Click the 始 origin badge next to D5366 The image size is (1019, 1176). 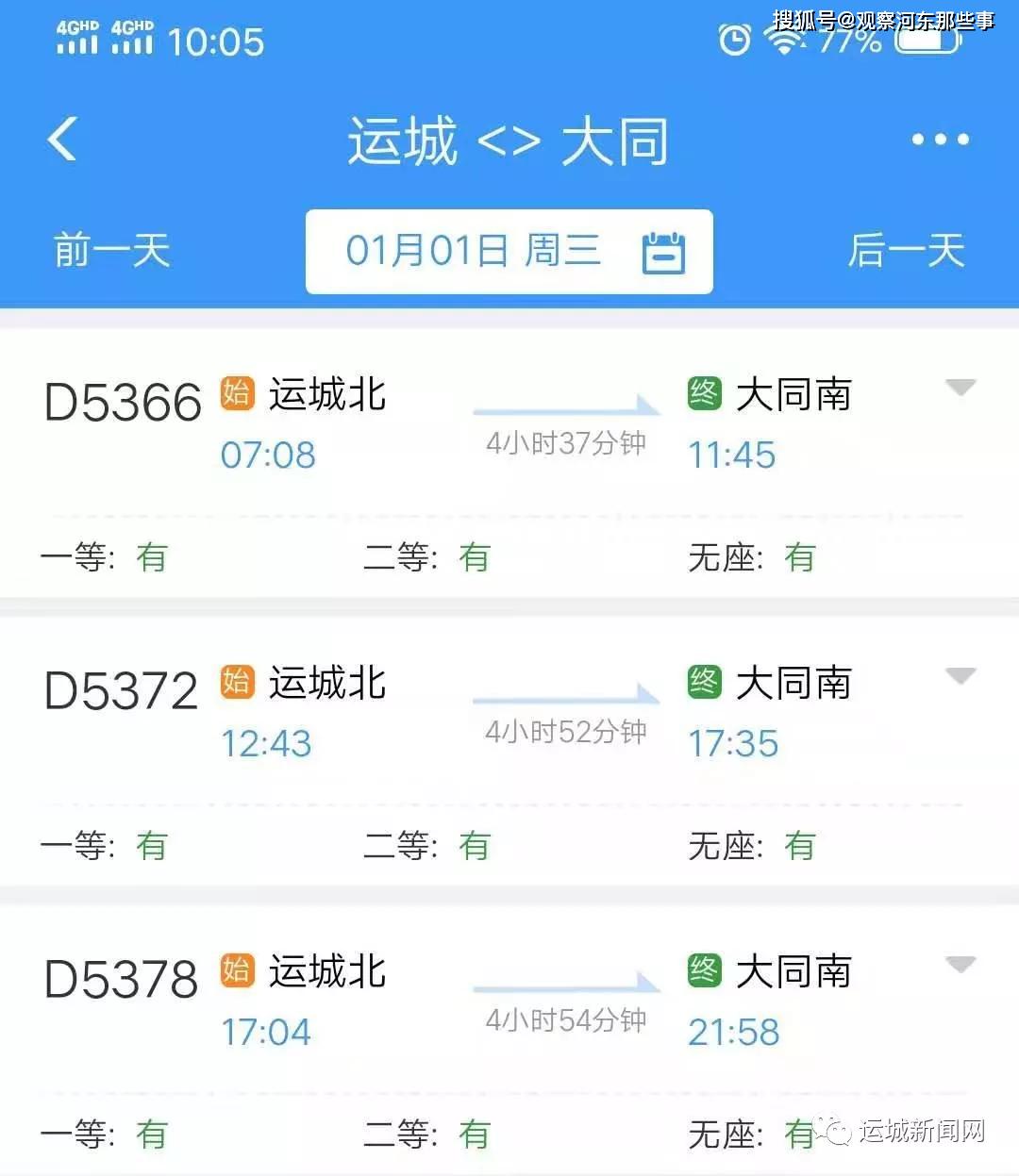click(x=238, y=396)
